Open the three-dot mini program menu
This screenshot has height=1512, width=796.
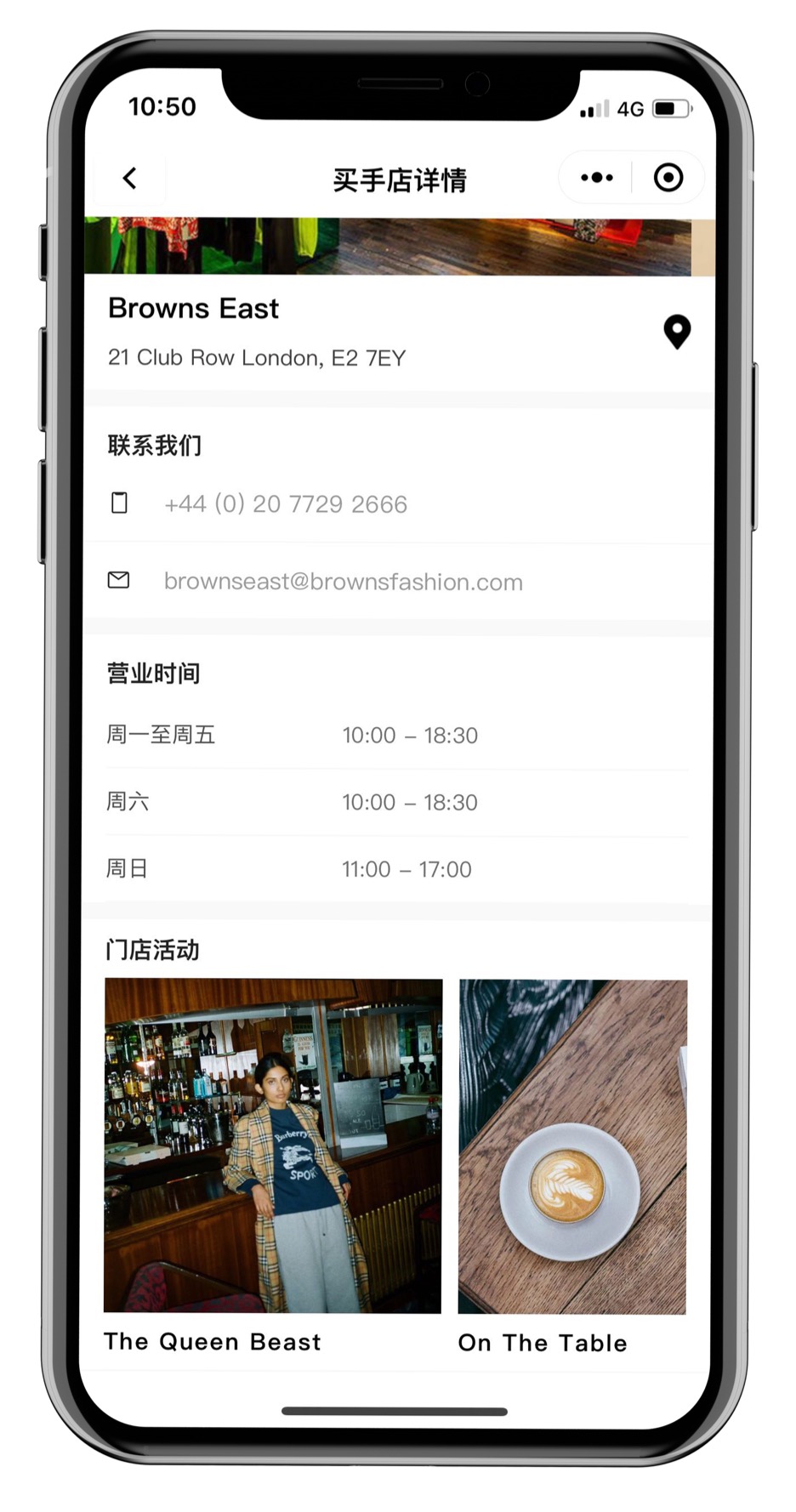click(x=596, y=178)
